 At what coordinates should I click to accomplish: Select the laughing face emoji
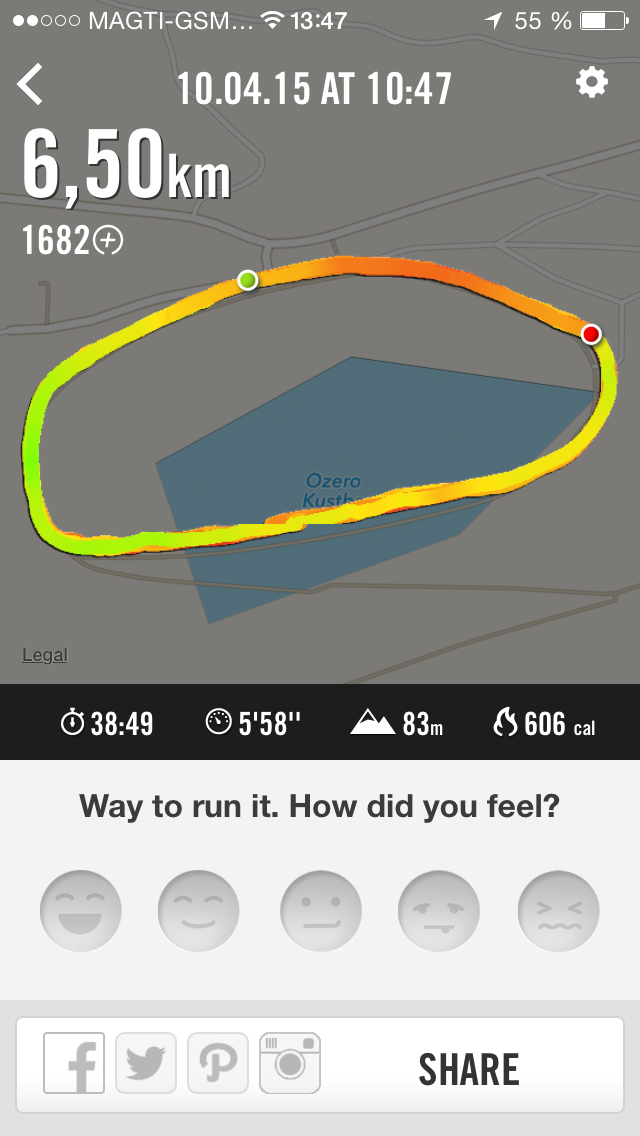coord(81,911)
